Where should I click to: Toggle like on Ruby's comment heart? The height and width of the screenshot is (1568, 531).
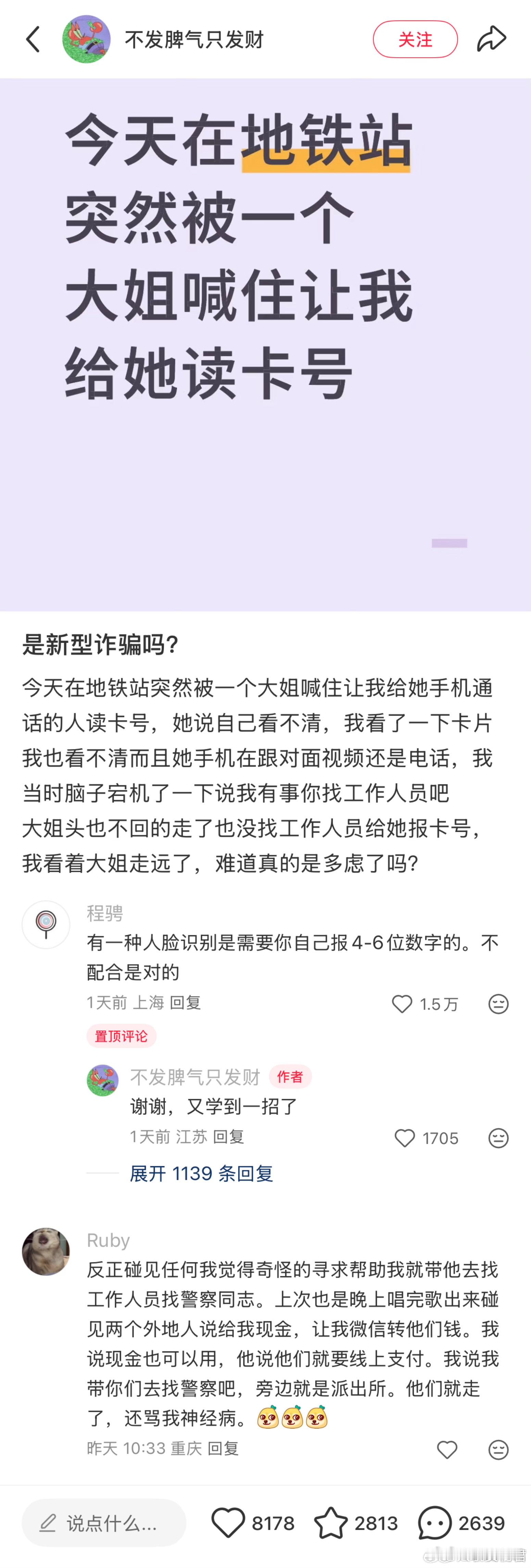pos(447,1449)
